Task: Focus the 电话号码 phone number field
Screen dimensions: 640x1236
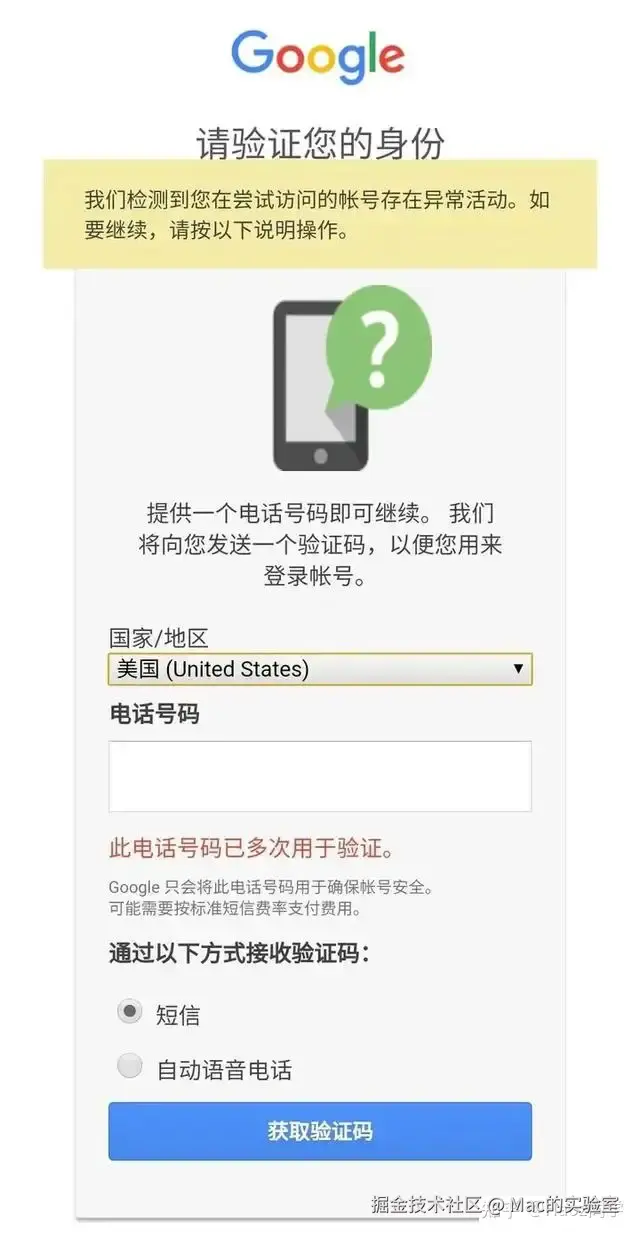Action: 319,776
